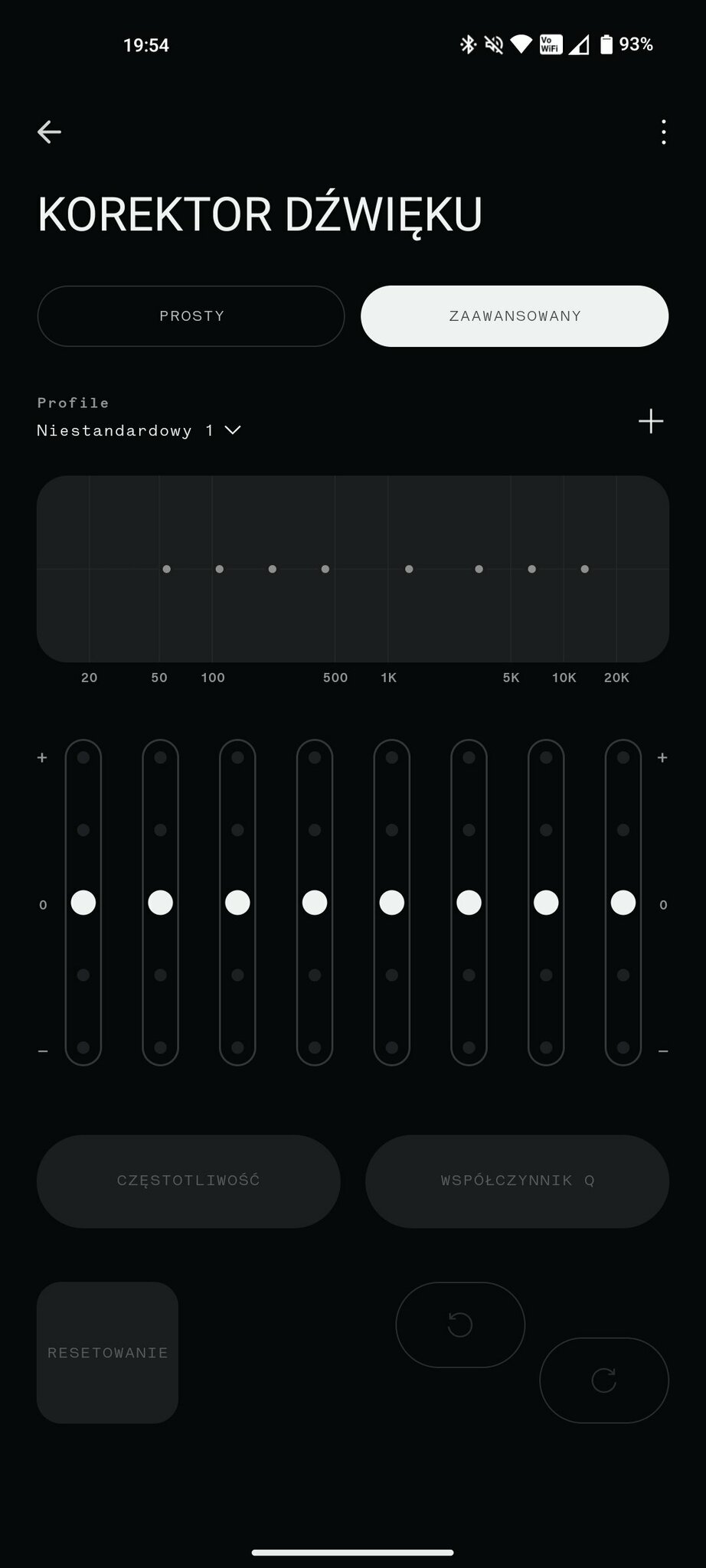
Task: Add a new profile with plus icon
Action: (651, 421)
